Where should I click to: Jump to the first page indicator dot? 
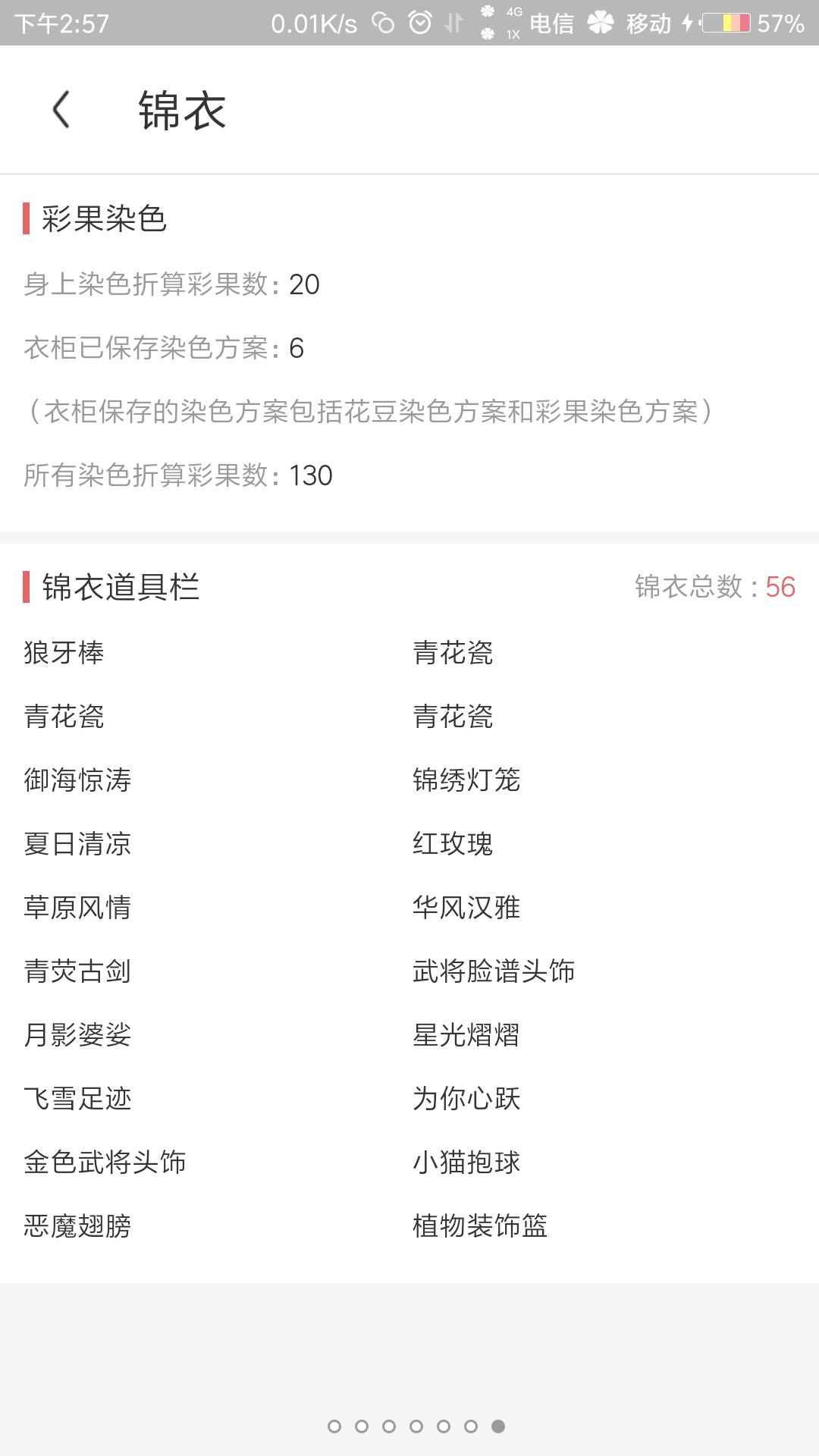point(334,1426)
